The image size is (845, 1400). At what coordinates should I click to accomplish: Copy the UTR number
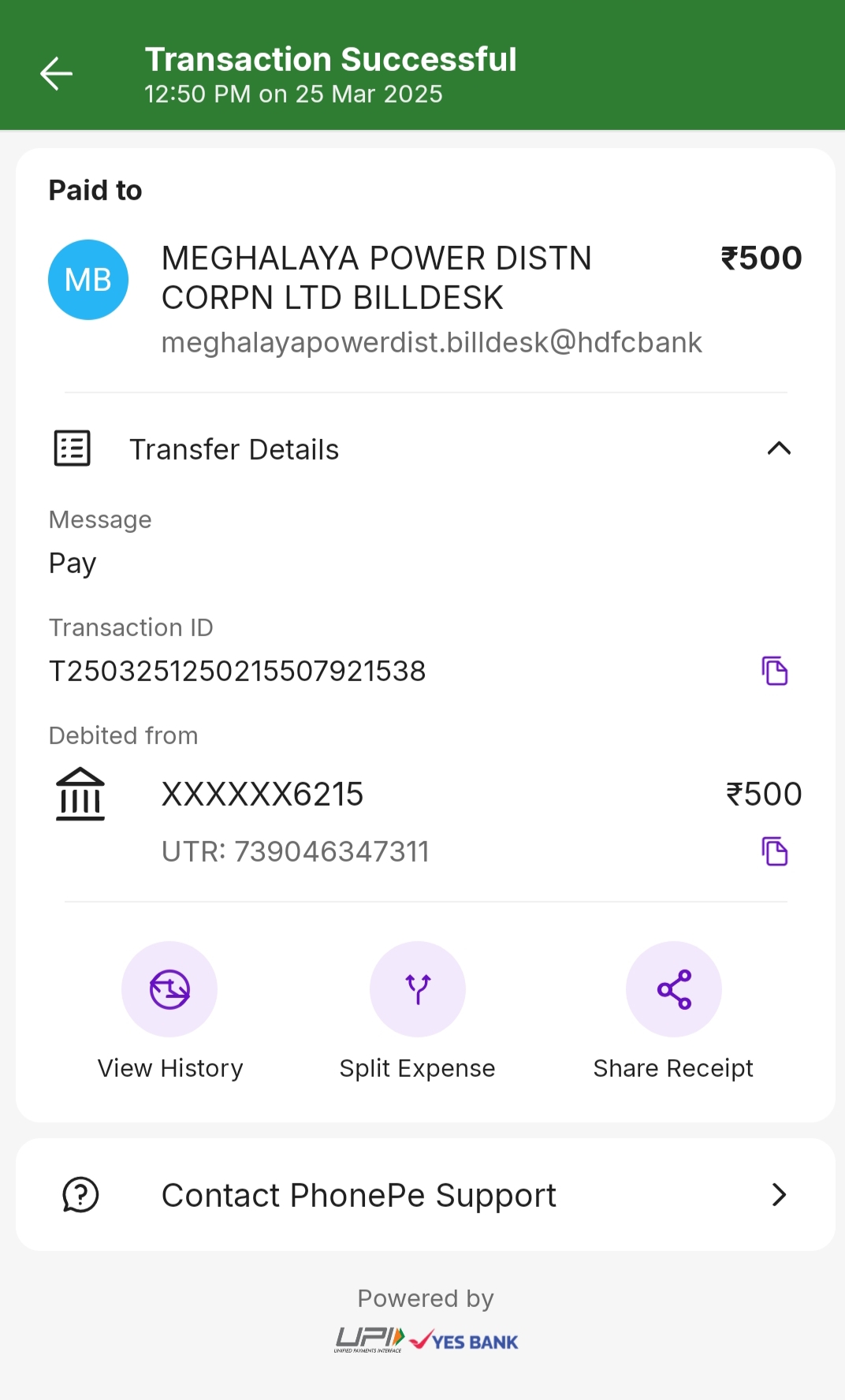(x=775, y=851)
